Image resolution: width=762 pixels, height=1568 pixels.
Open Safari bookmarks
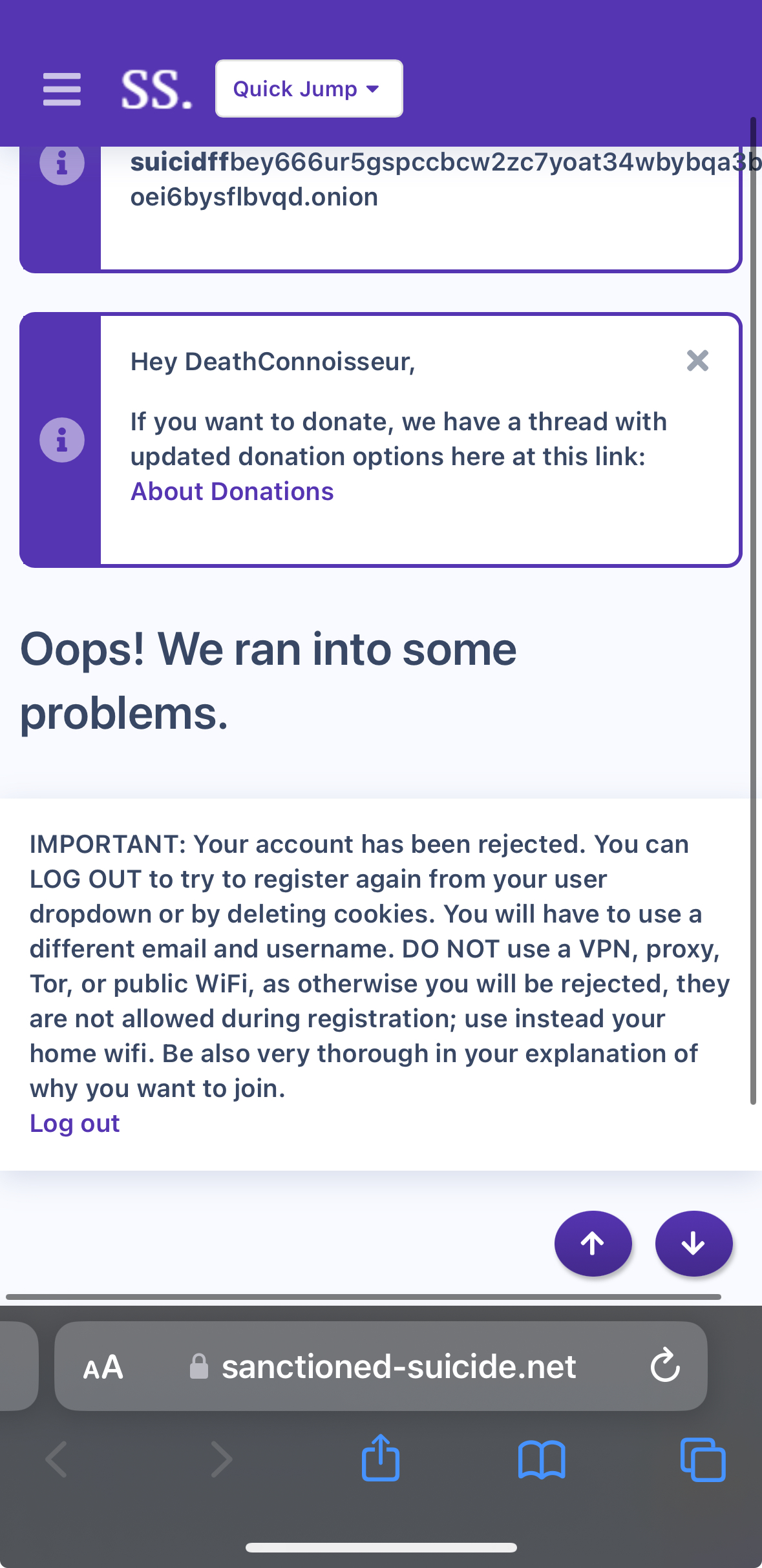[542, 1459]
